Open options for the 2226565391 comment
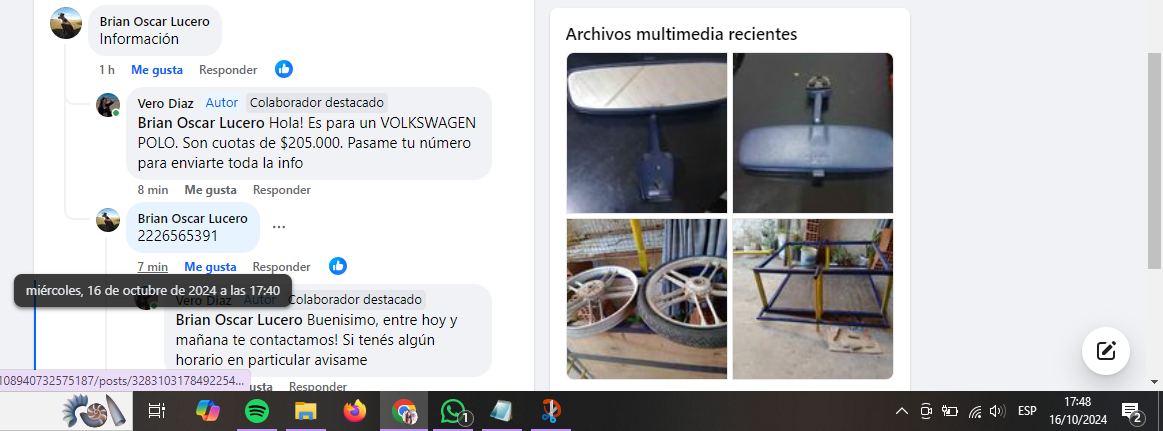Image resolution: width=1163 pixels, height=431 pixels. tap(279, 227)
